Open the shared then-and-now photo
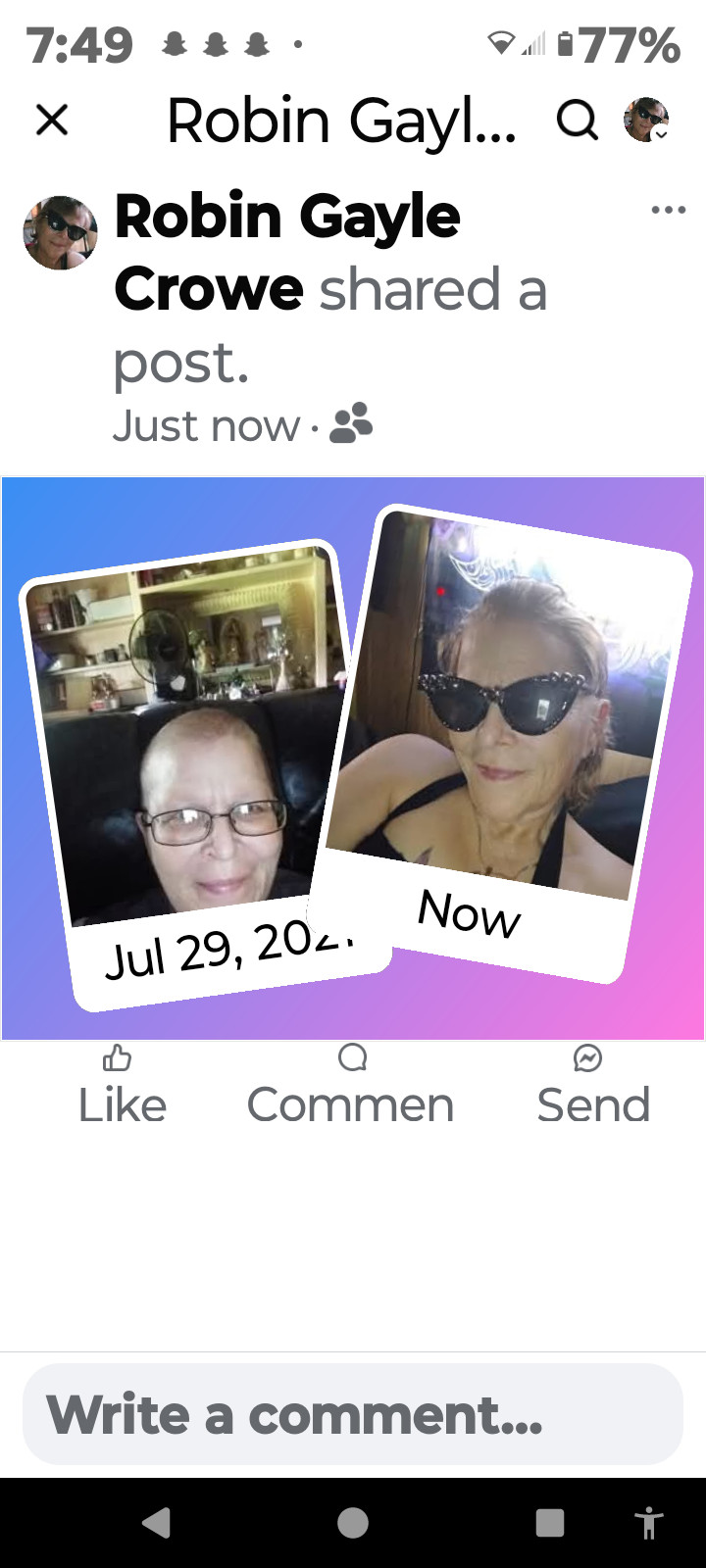The width and height of the screenshot is (706, 1568). point(353,759)
